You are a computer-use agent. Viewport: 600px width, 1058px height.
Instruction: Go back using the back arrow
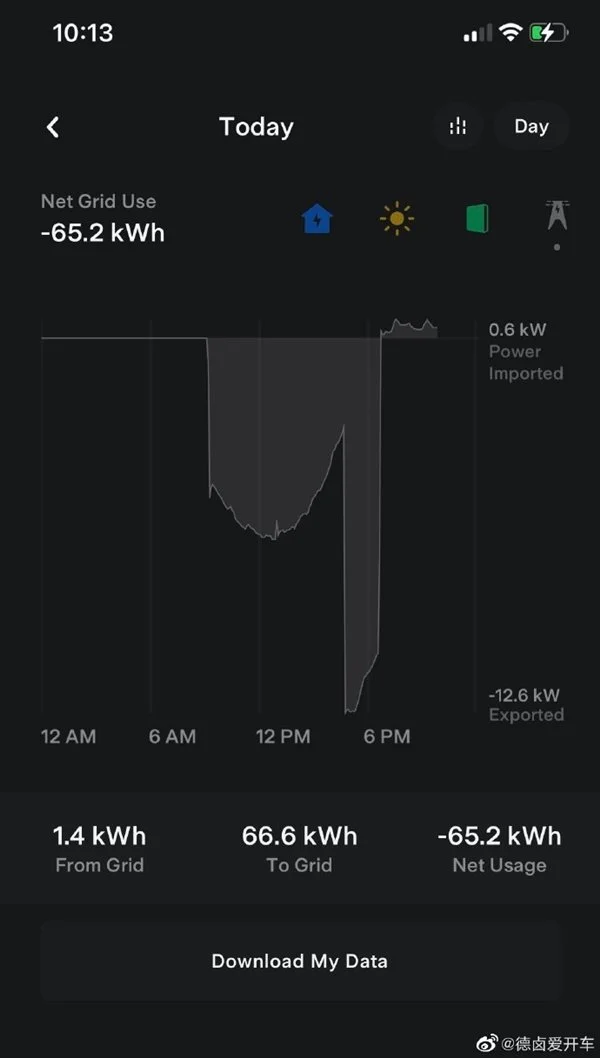coord(53,127)
